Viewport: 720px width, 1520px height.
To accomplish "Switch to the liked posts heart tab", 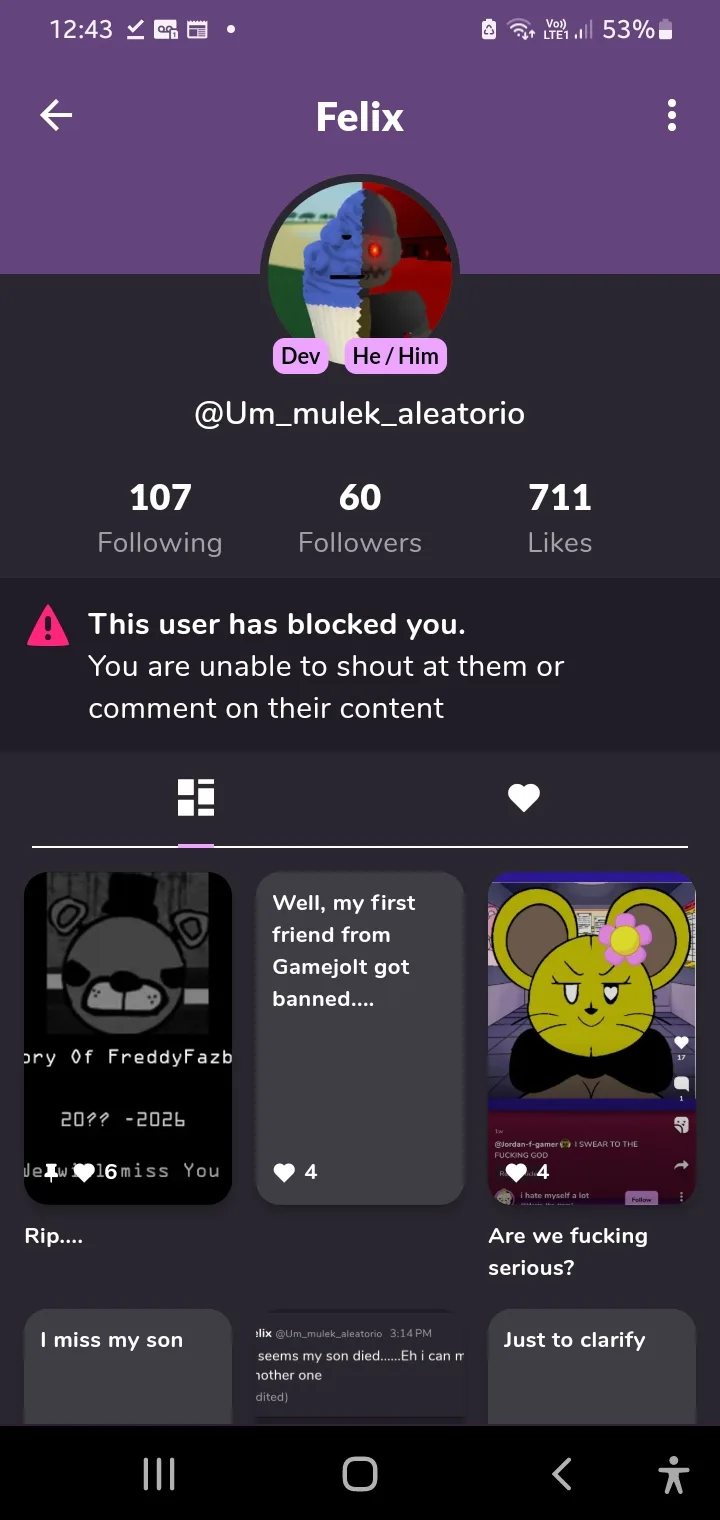I will (523, 798).
